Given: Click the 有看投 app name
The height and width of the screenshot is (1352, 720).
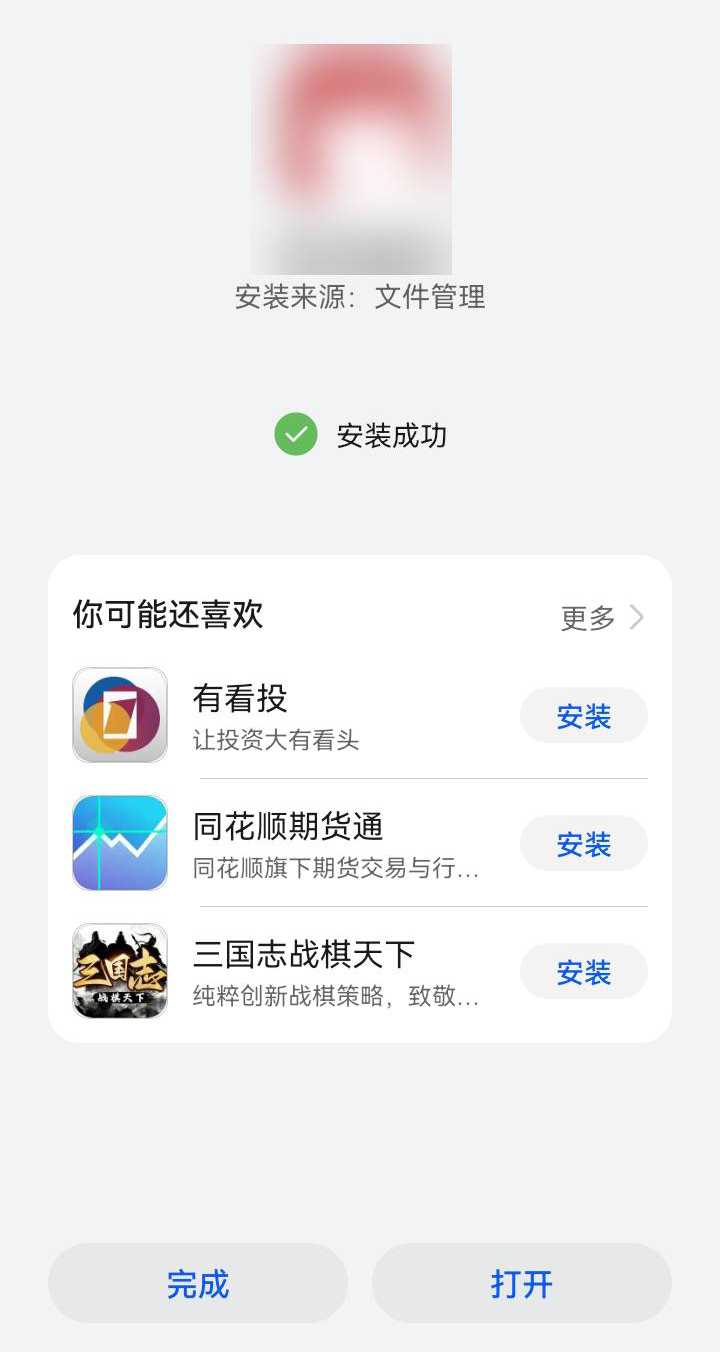Looking at the screenshot, I should tap(240, 700).
